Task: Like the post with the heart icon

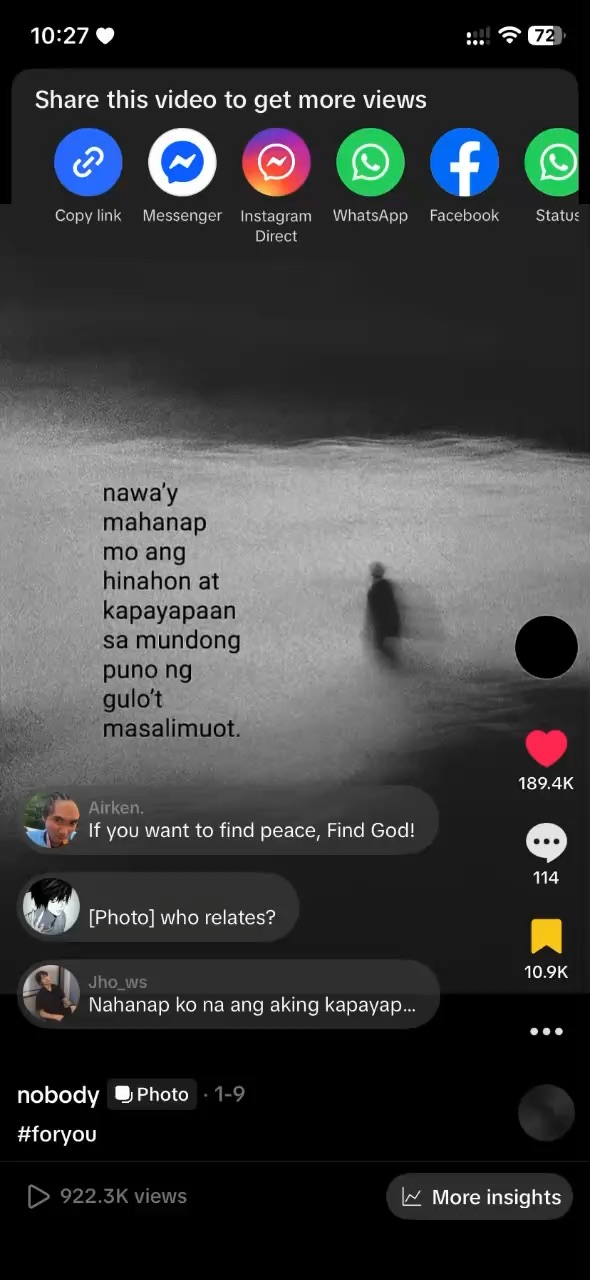Action: coord(546,748)
